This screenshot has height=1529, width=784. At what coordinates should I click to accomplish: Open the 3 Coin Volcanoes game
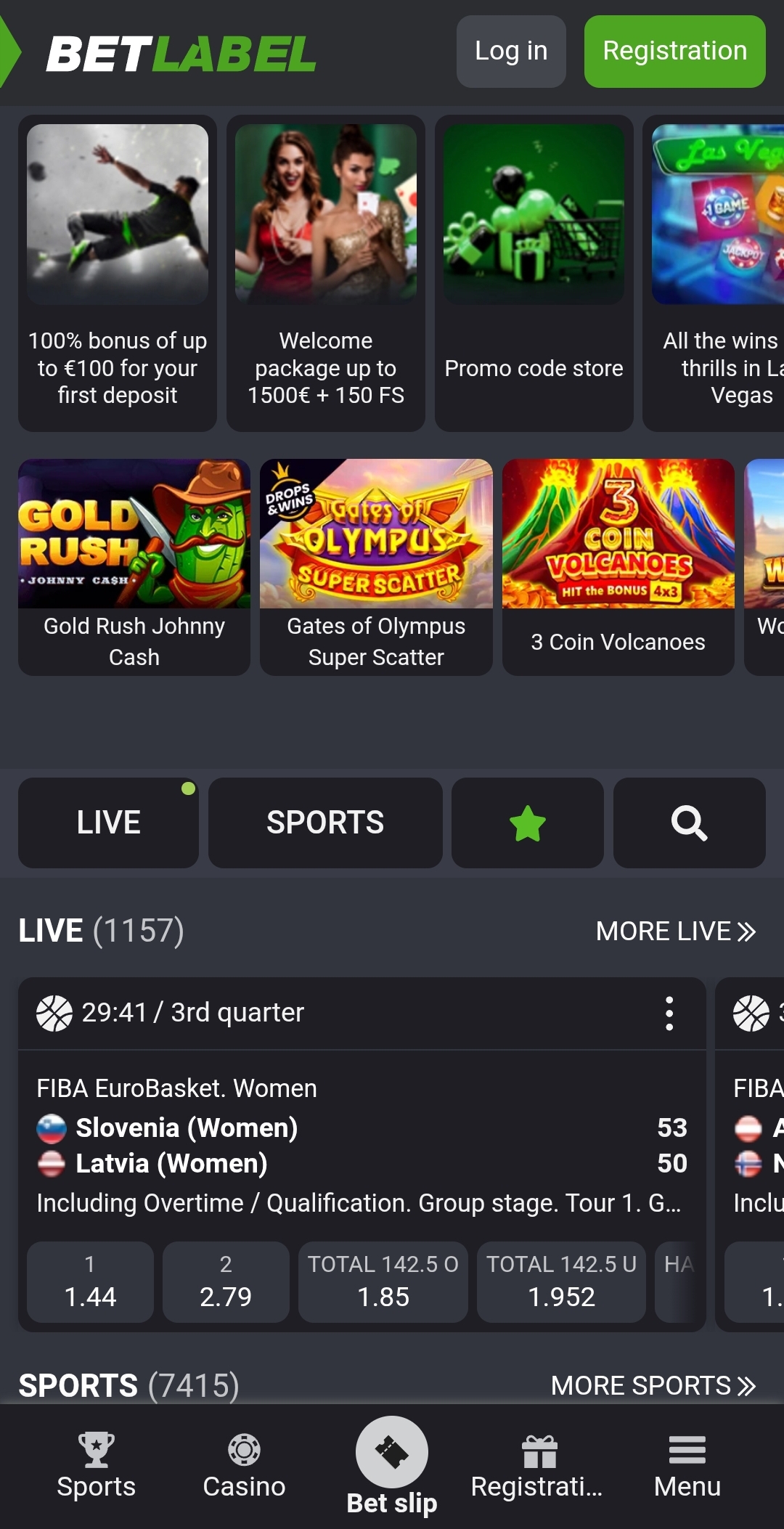coord(618,566)
